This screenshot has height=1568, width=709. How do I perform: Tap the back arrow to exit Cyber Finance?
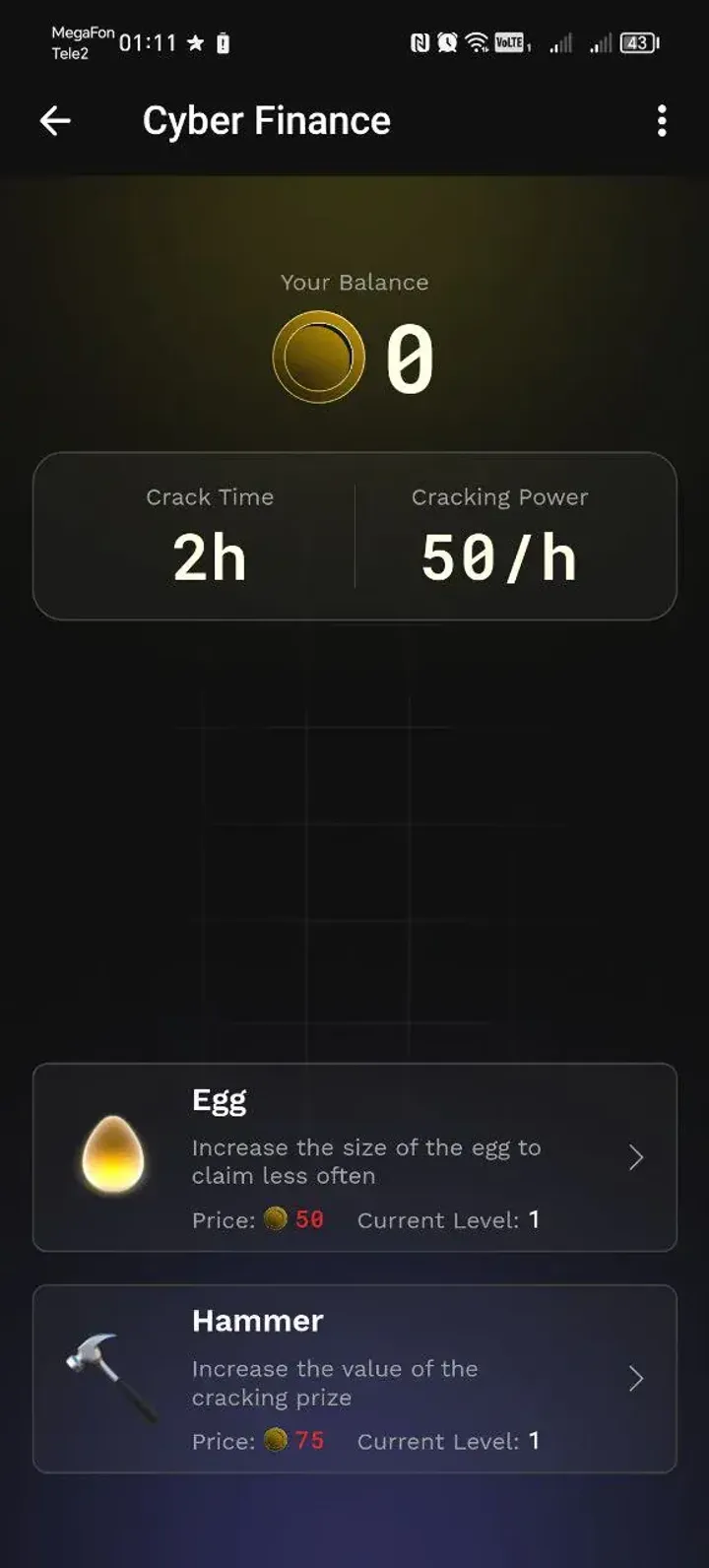pyautogui.click(x=56, y=120)
